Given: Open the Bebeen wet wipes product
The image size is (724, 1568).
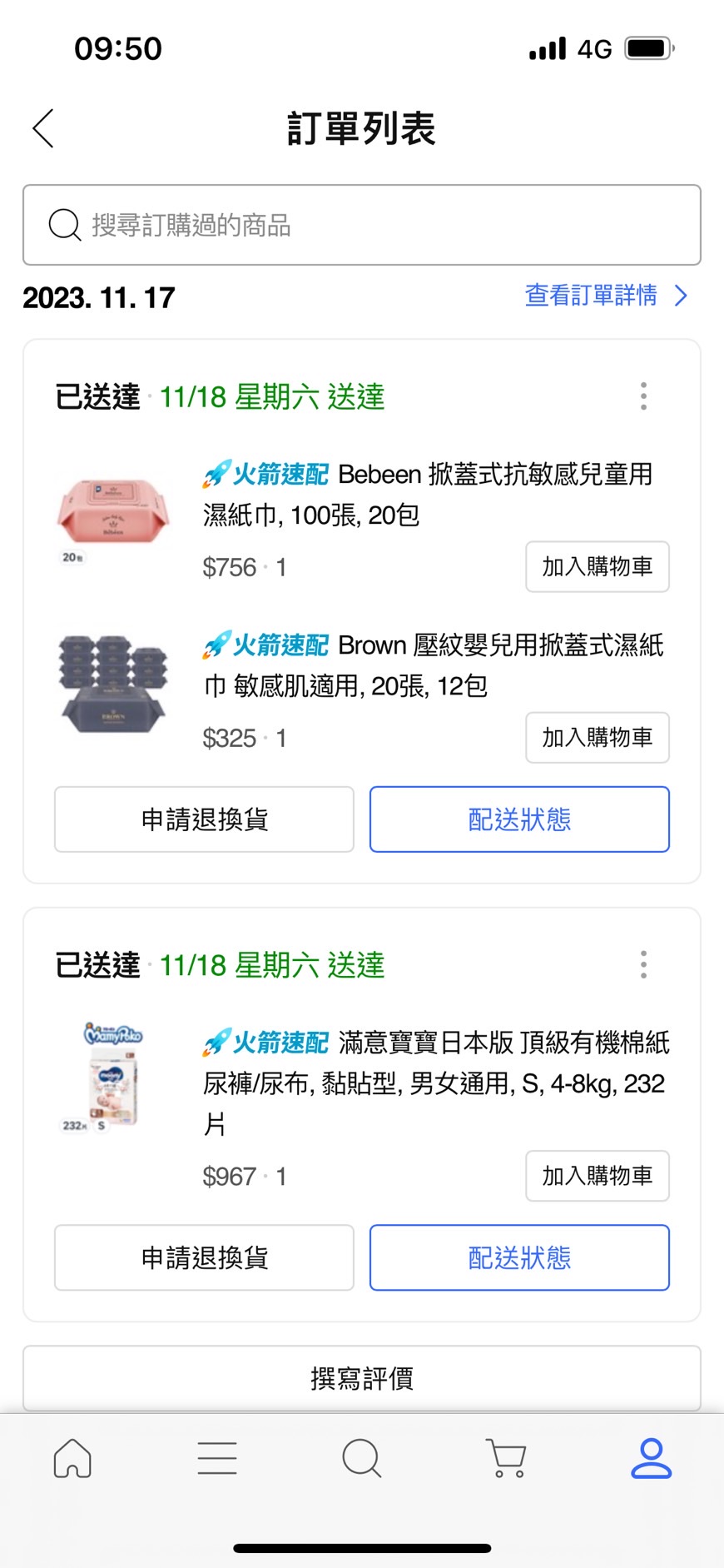Looking at the screenshot, I should tap(427, 494).
